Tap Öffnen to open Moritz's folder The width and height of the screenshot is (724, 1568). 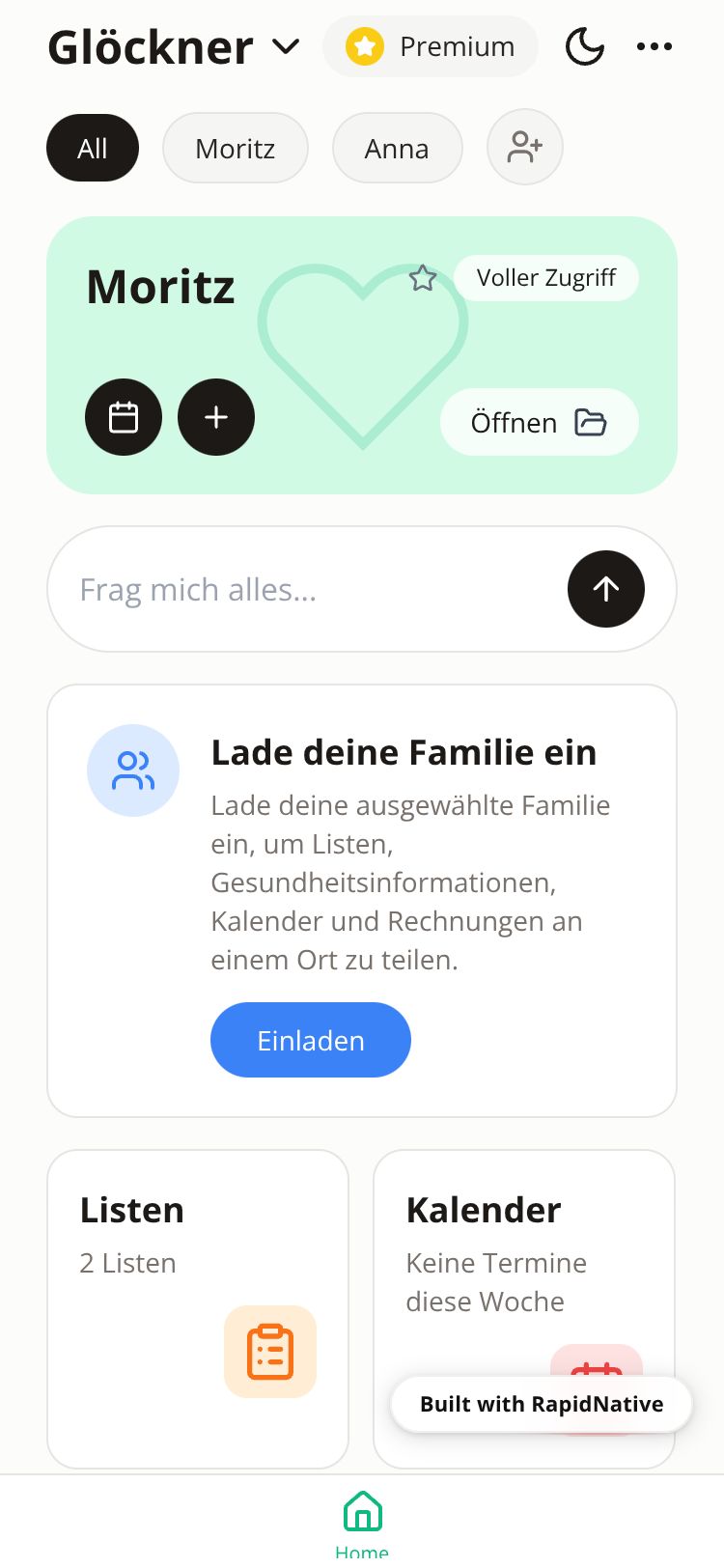(539, 422)
